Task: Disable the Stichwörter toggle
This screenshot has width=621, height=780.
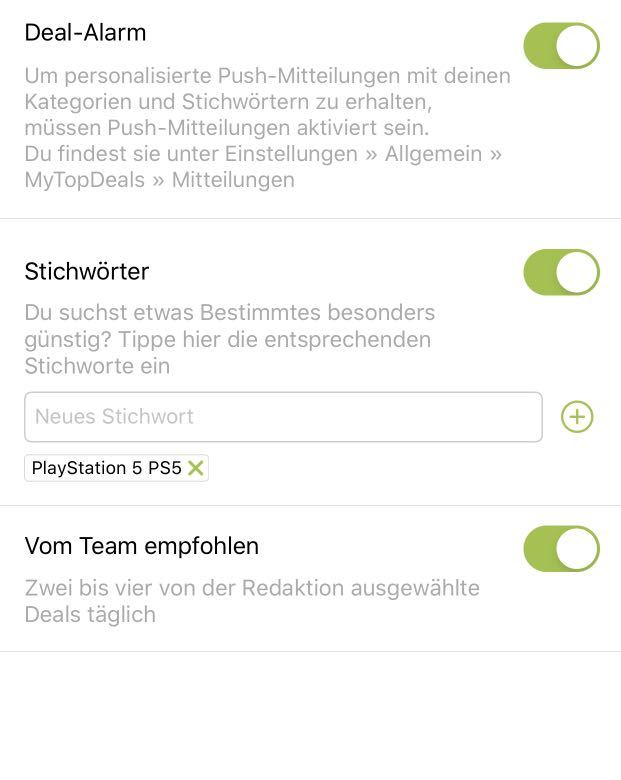Action: [x=561, y=272]
